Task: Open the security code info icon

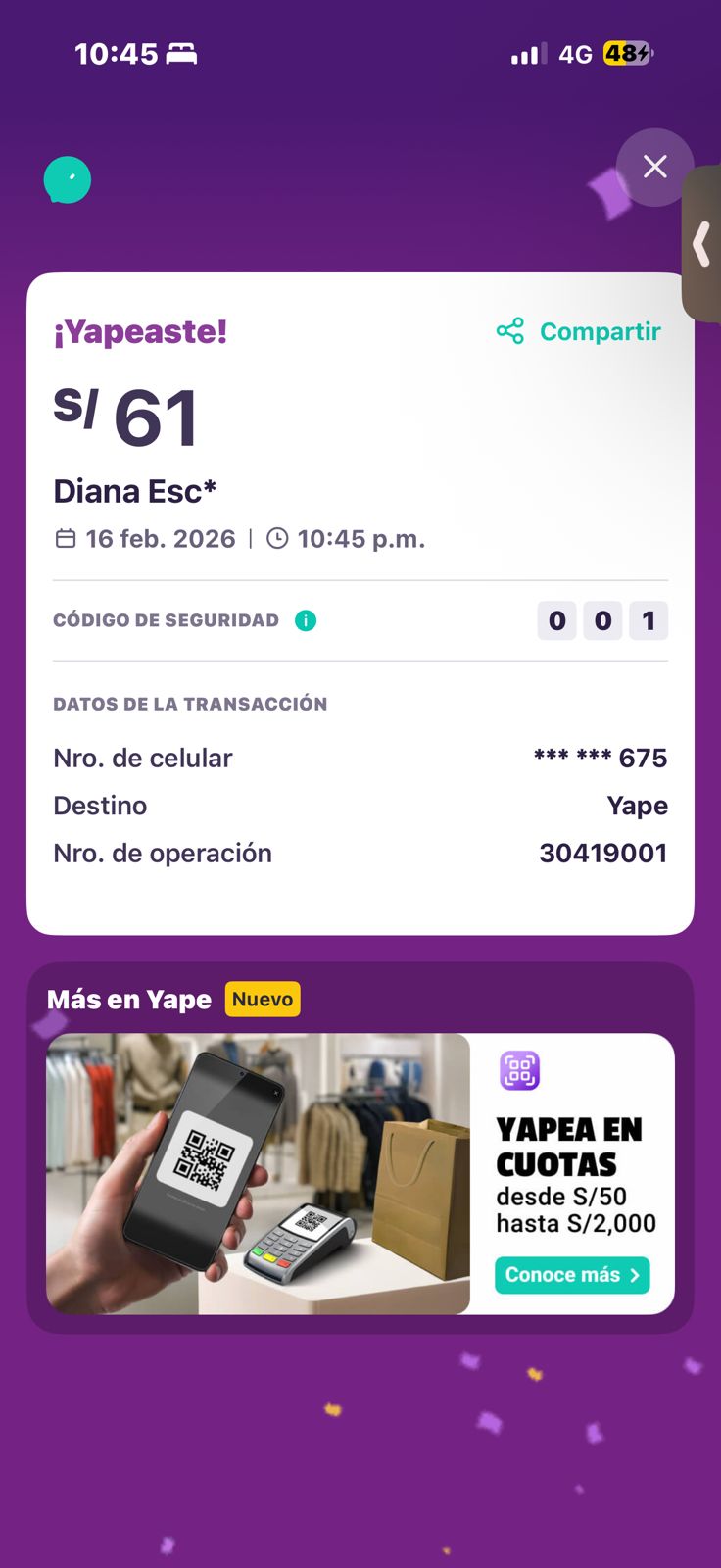Action: click(x=306, y=620)
